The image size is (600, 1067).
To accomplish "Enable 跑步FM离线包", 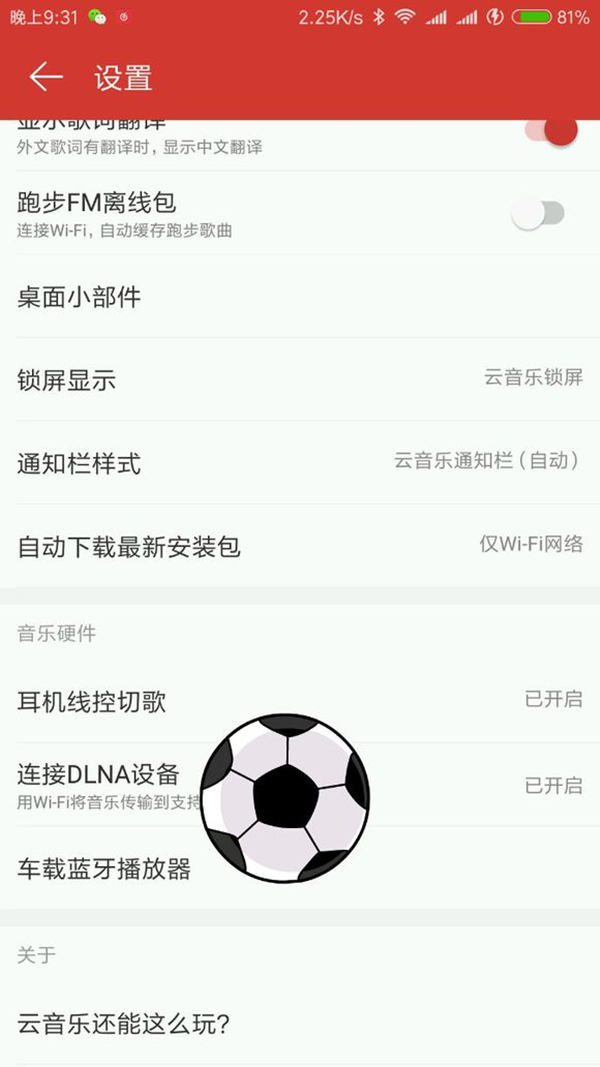I will [x=538, y=213].
